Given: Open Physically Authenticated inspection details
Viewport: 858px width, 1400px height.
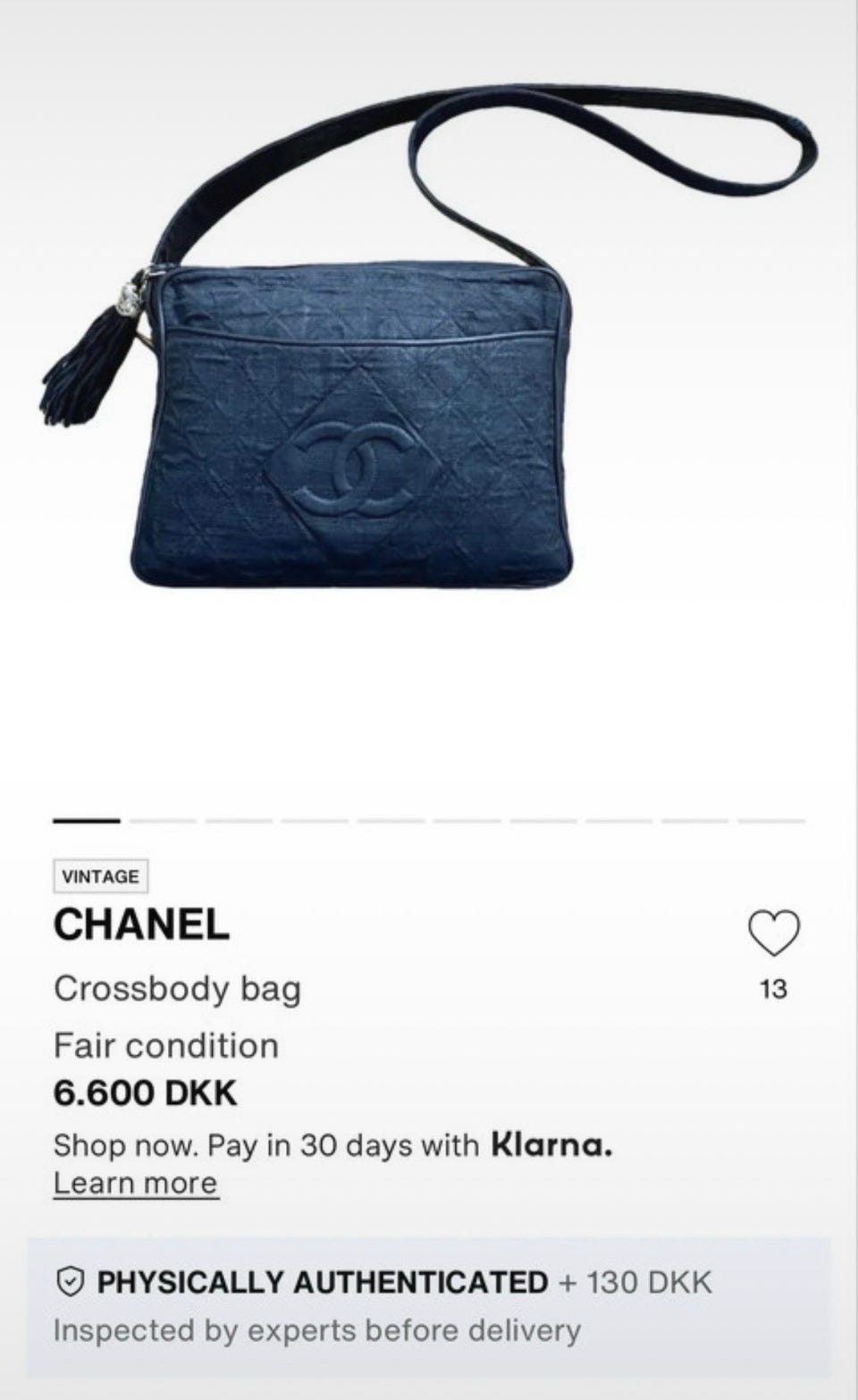Looking at the screenshot, I should tap(429, 1306).
